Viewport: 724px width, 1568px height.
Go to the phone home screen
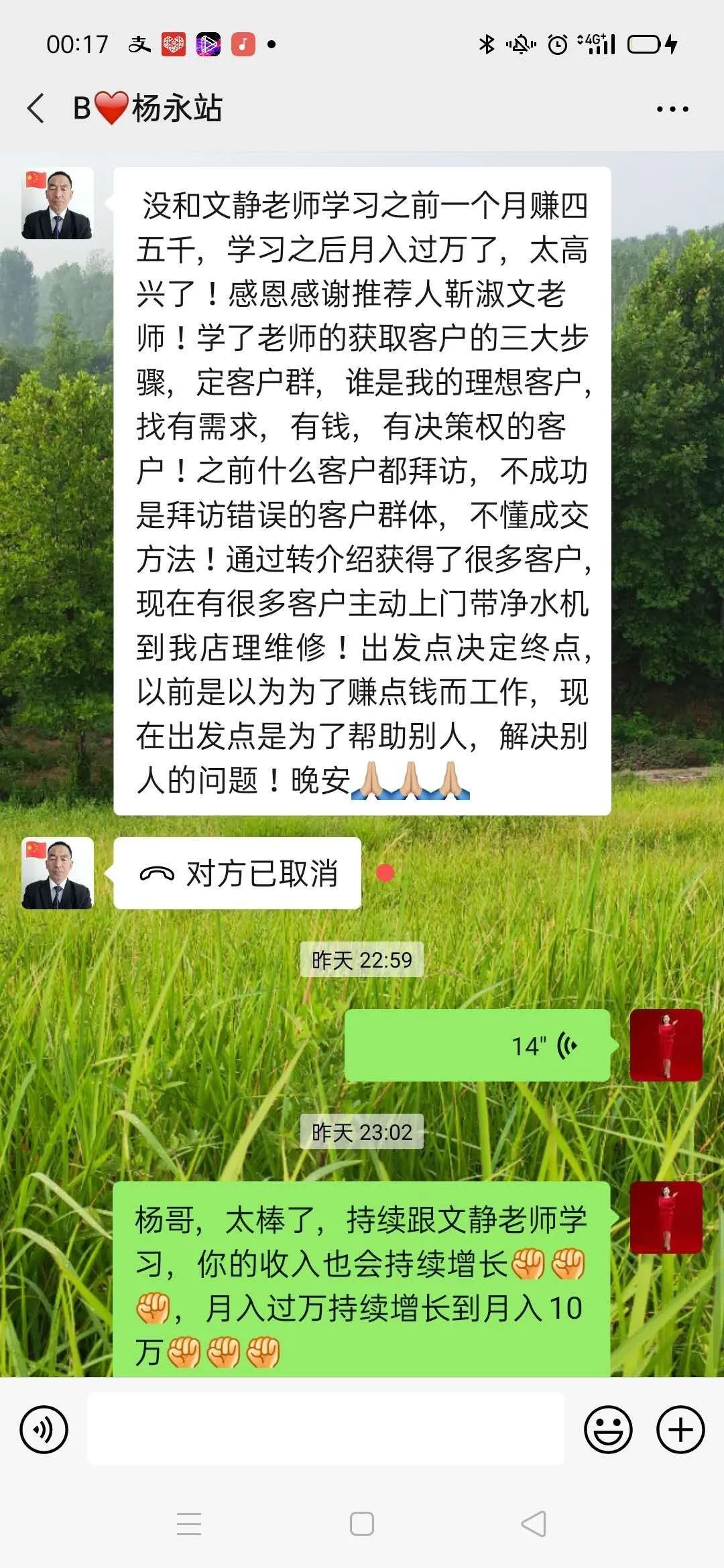pyautogui.click(x=362, y=1524)
